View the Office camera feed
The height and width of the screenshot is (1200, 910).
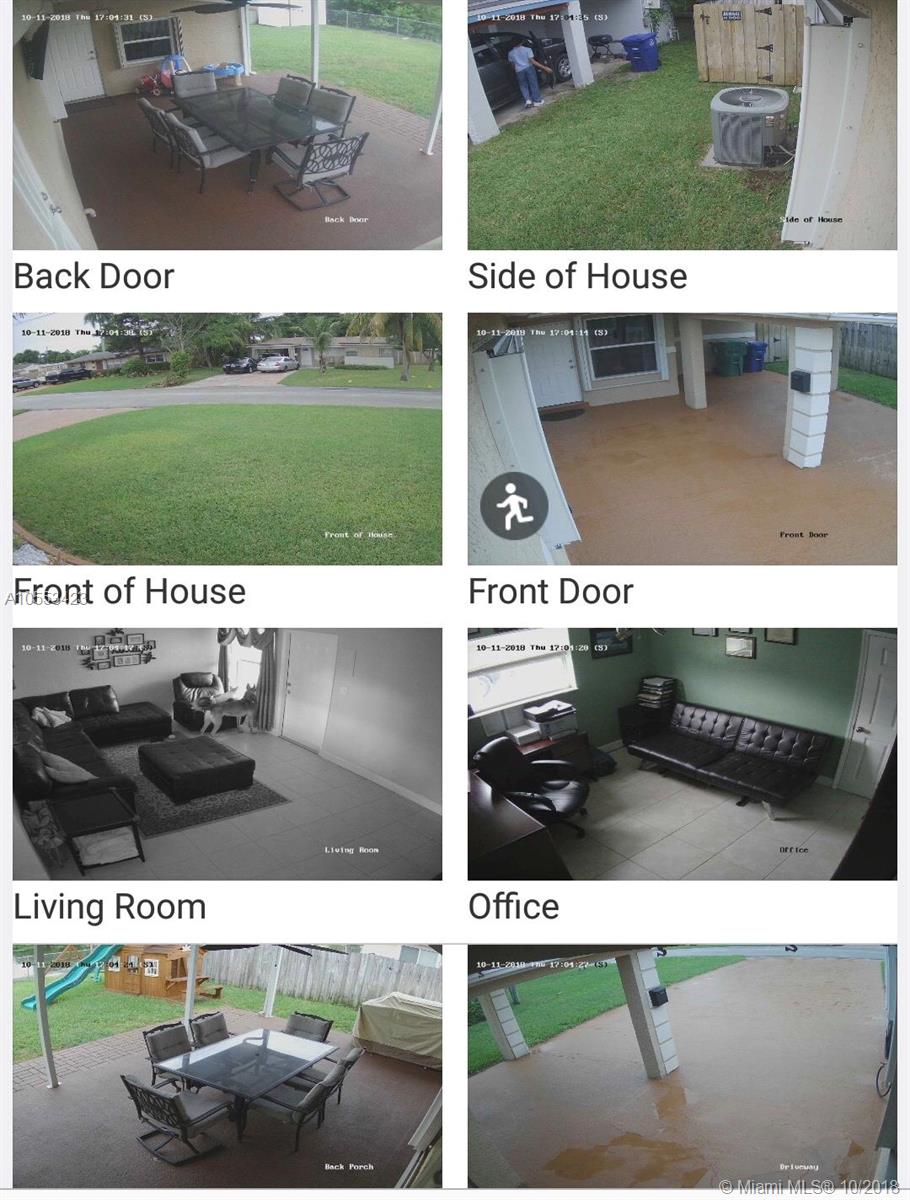(682, 754)
